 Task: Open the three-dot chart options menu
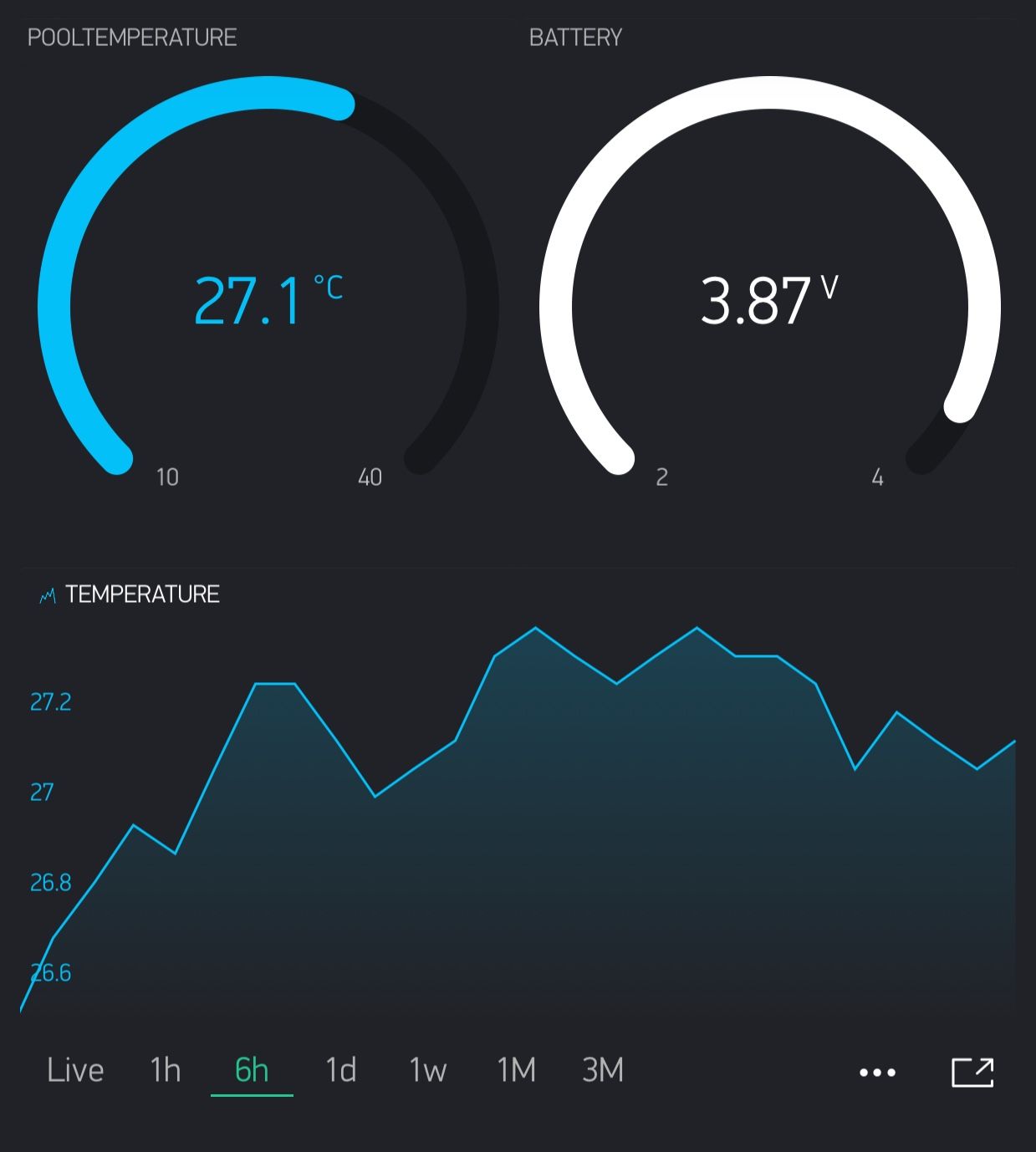click(878, 1073)
